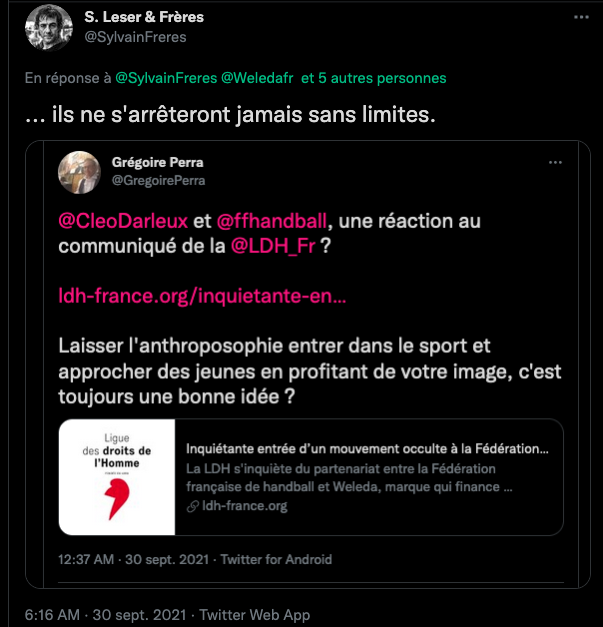Image resolution: width=603 pixels, height=627 pixels.
Task: Open overflow menu on Grégoire Perra's quoted tweet
Action: (555, 162)
